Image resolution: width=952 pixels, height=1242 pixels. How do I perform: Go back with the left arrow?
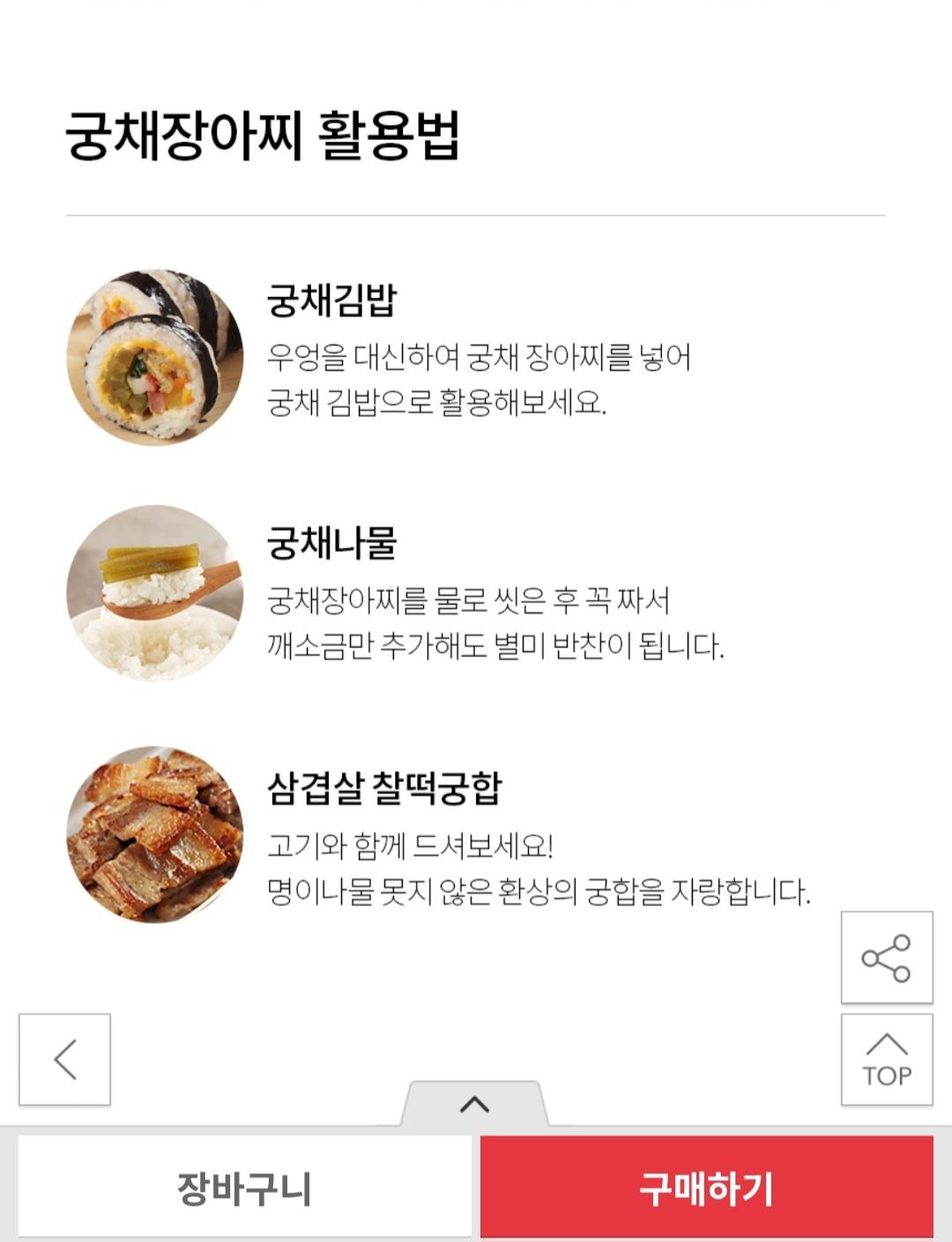click(x=64, y=1059)
